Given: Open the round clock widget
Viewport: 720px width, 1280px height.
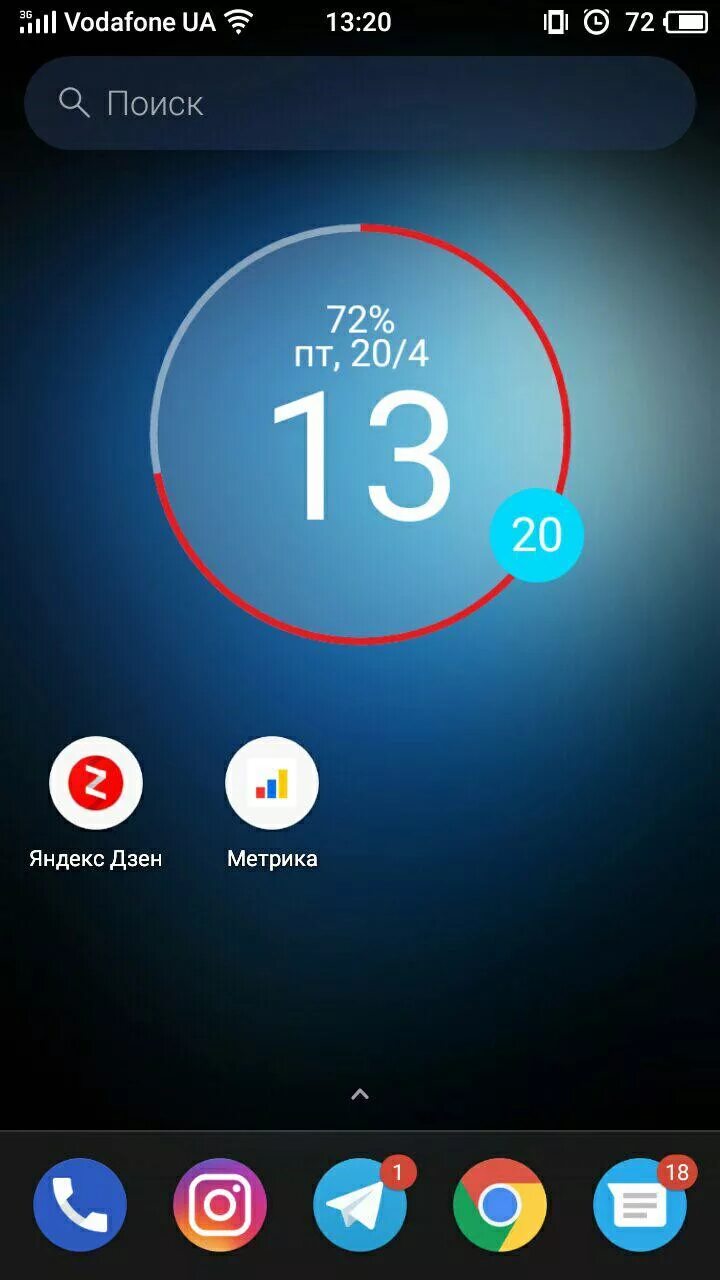Looking at the screenshot, I should click(360, 432).
